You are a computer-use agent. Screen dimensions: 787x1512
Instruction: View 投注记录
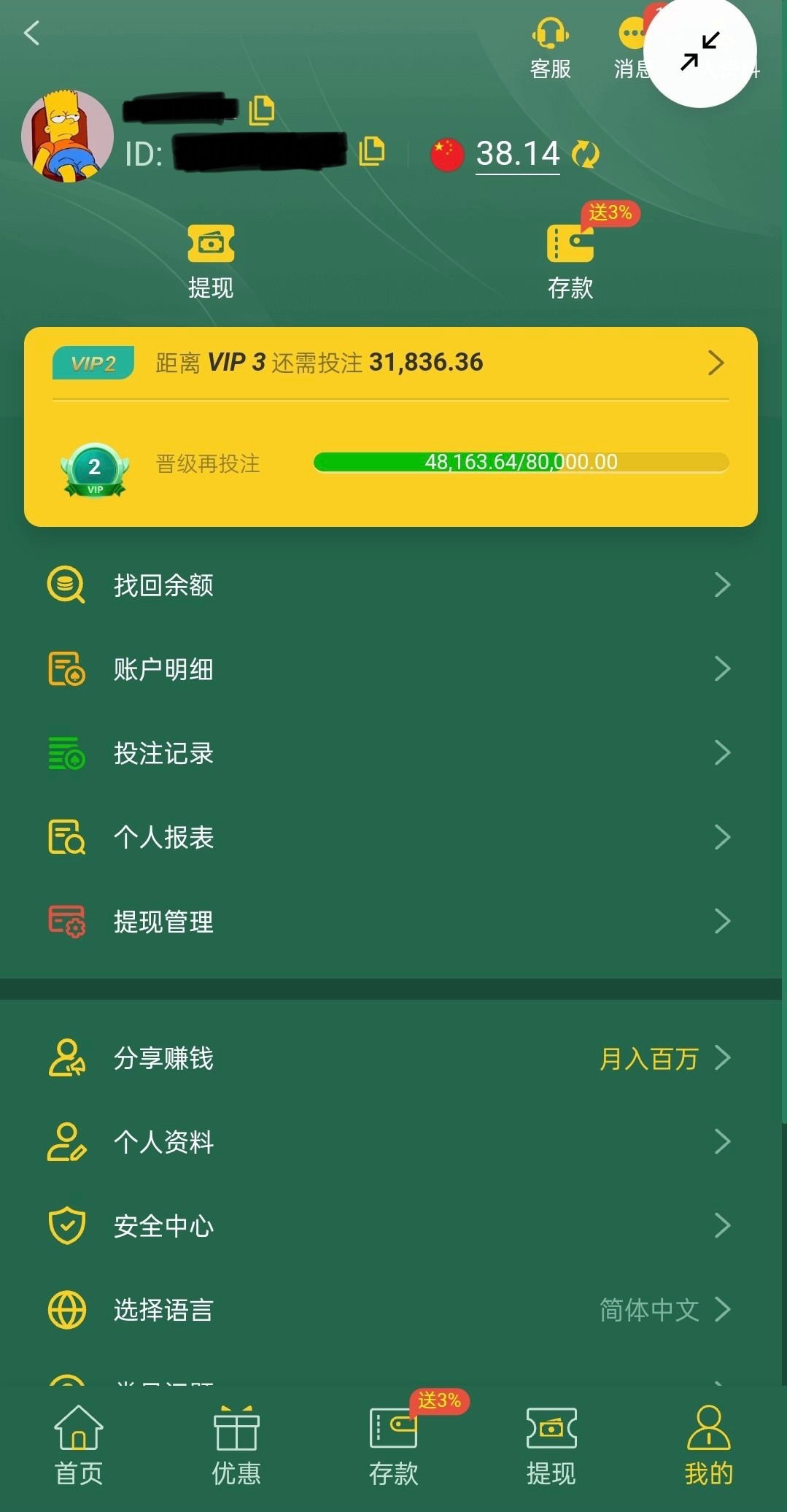pyautogui.click(x=390, y=752)
